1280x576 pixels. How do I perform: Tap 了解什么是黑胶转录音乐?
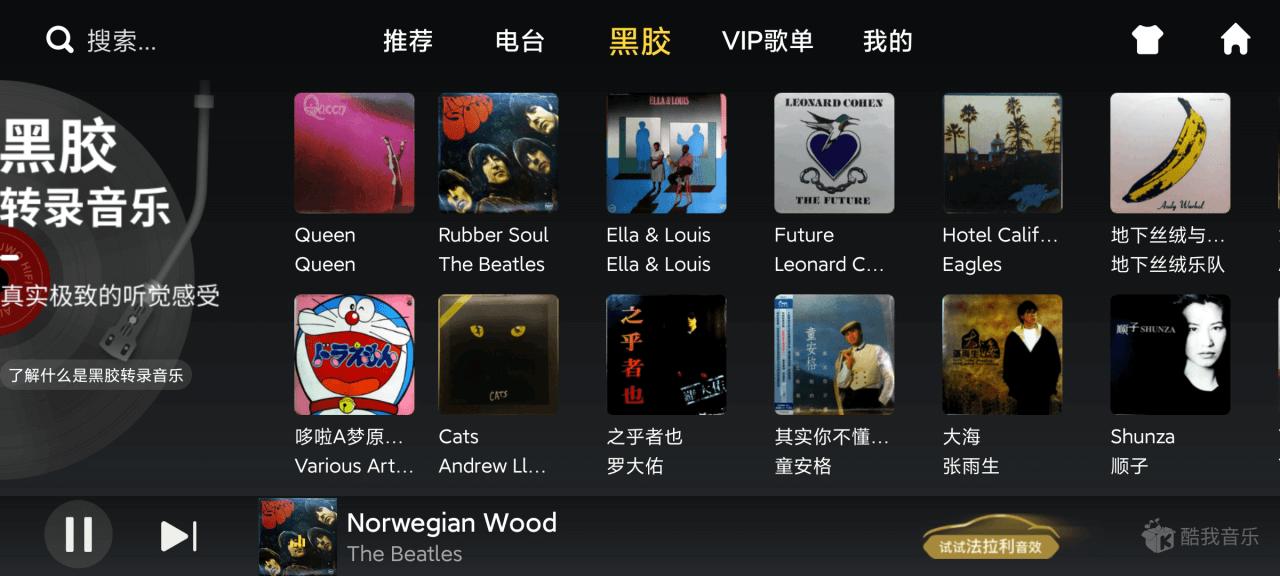96,376
